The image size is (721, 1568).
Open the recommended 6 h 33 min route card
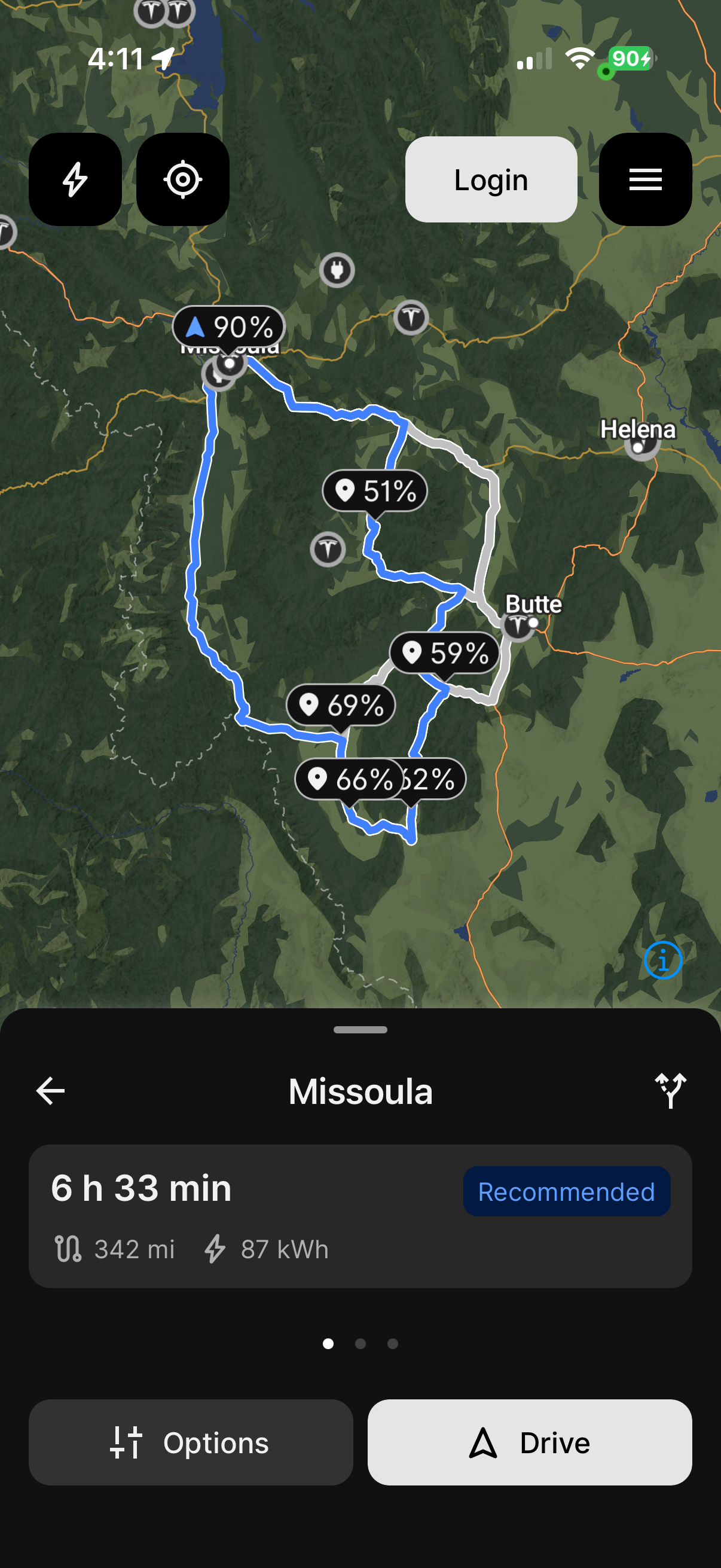(360, 1216)
